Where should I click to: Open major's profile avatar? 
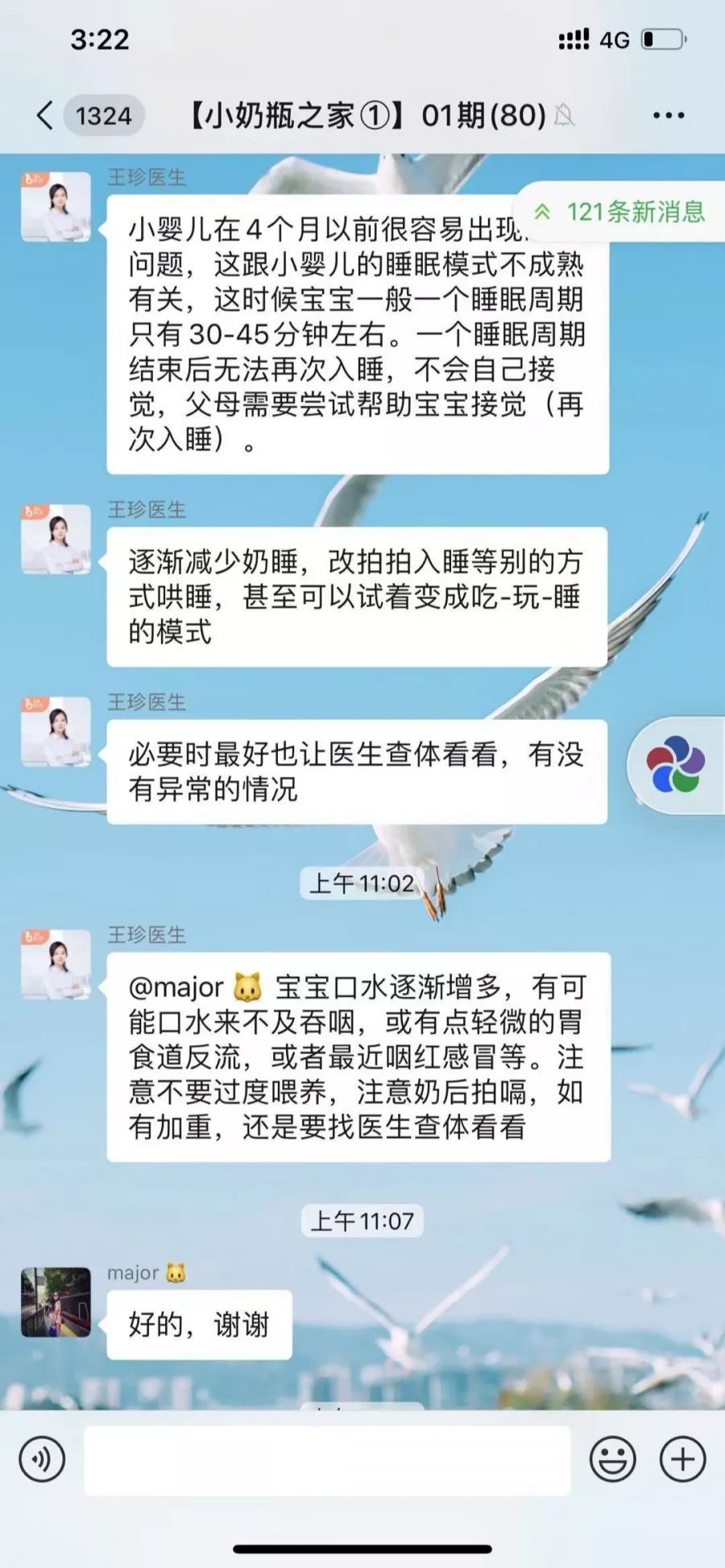(x=56, y=1302)
